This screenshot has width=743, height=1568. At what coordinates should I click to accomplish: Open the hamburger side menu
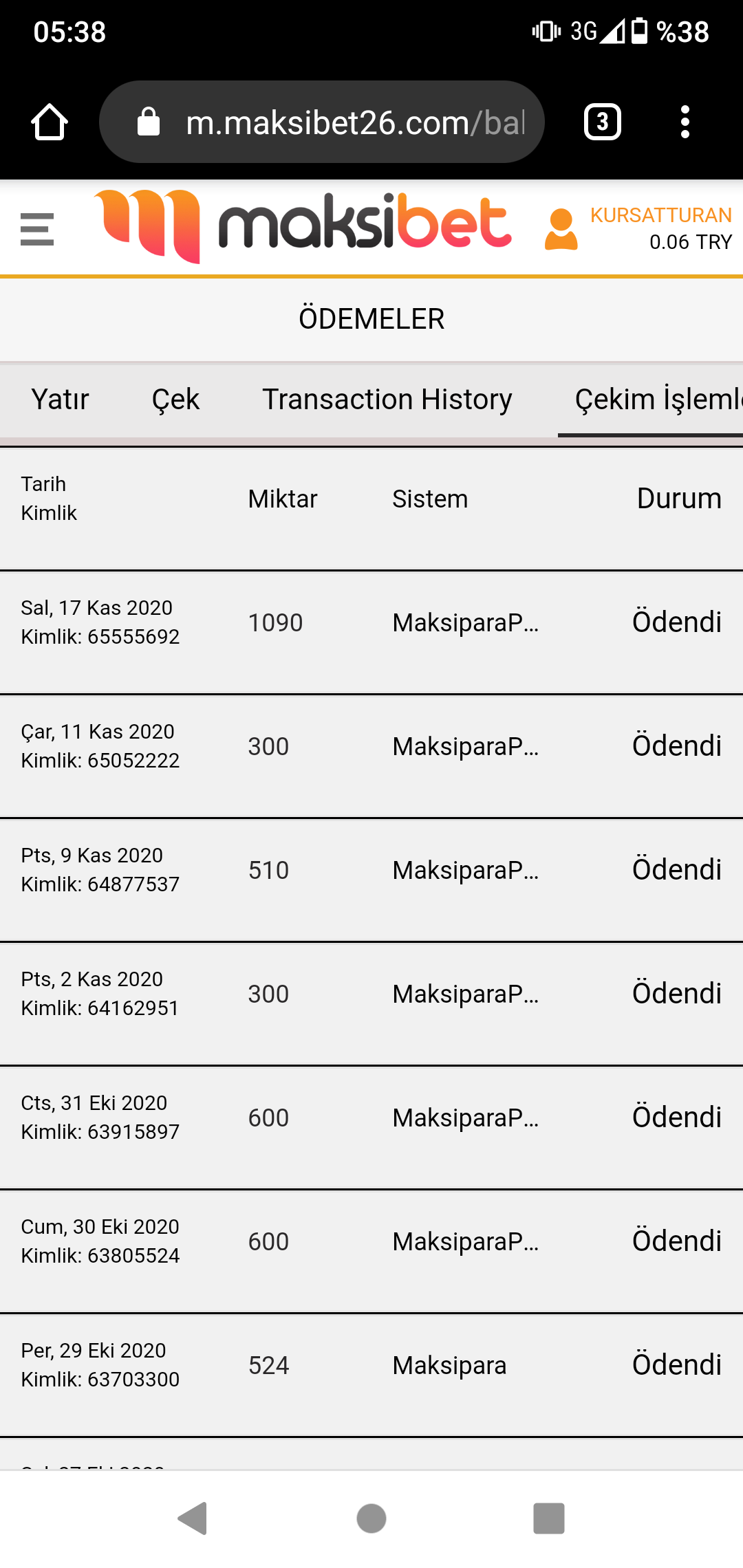[37, 229]
